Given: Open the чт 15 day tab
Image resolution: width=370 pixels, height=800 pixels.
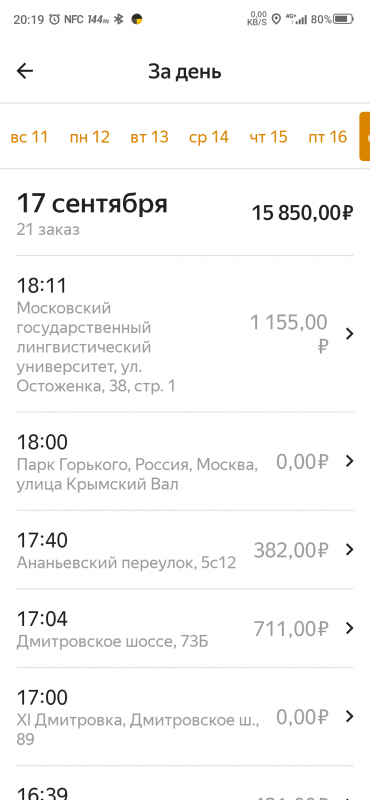Looking at the screenshot, I should tap(268, 137).
